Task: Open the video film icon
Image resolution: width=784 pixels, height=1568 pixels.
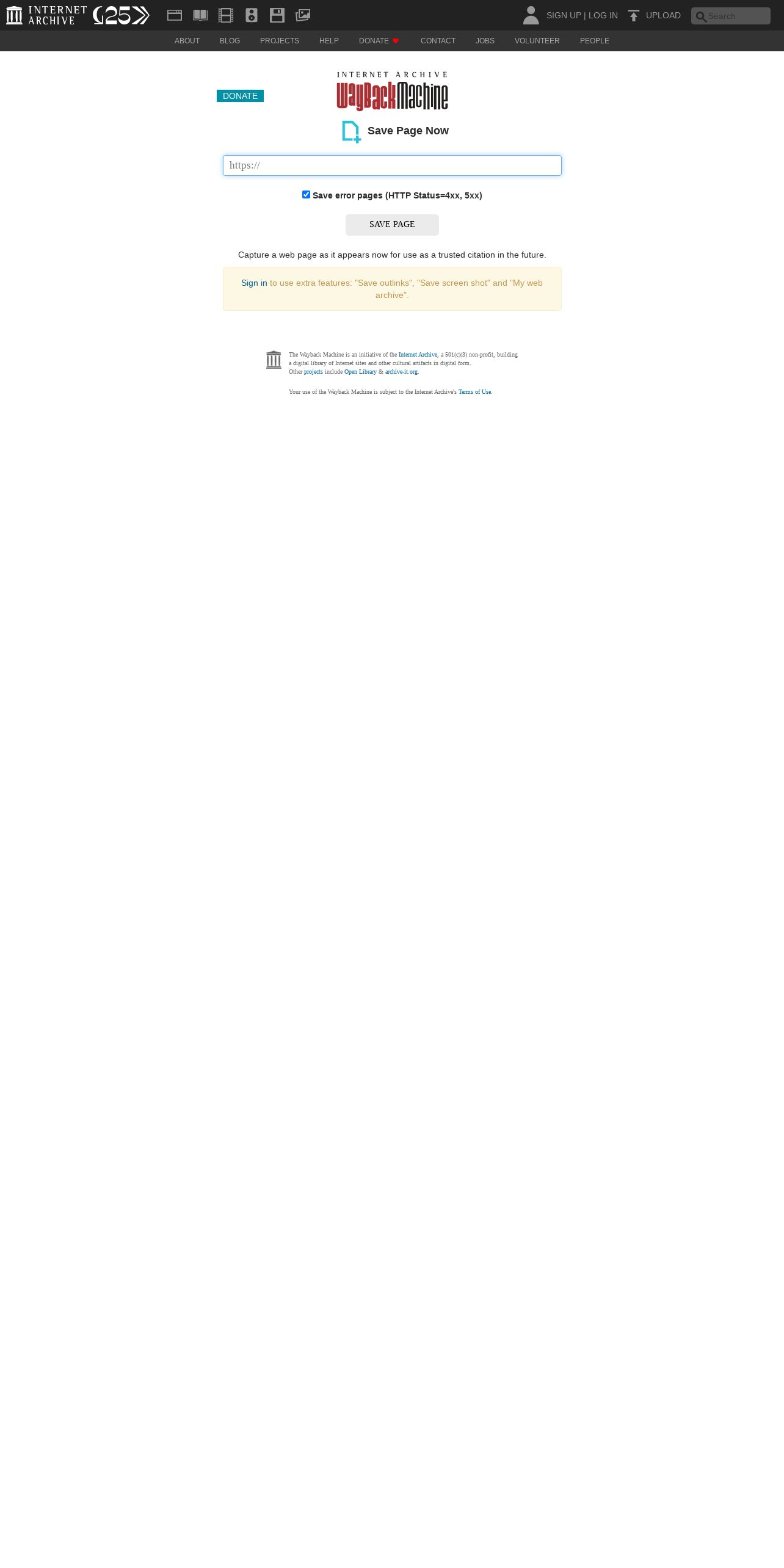Action: (226, 15)
